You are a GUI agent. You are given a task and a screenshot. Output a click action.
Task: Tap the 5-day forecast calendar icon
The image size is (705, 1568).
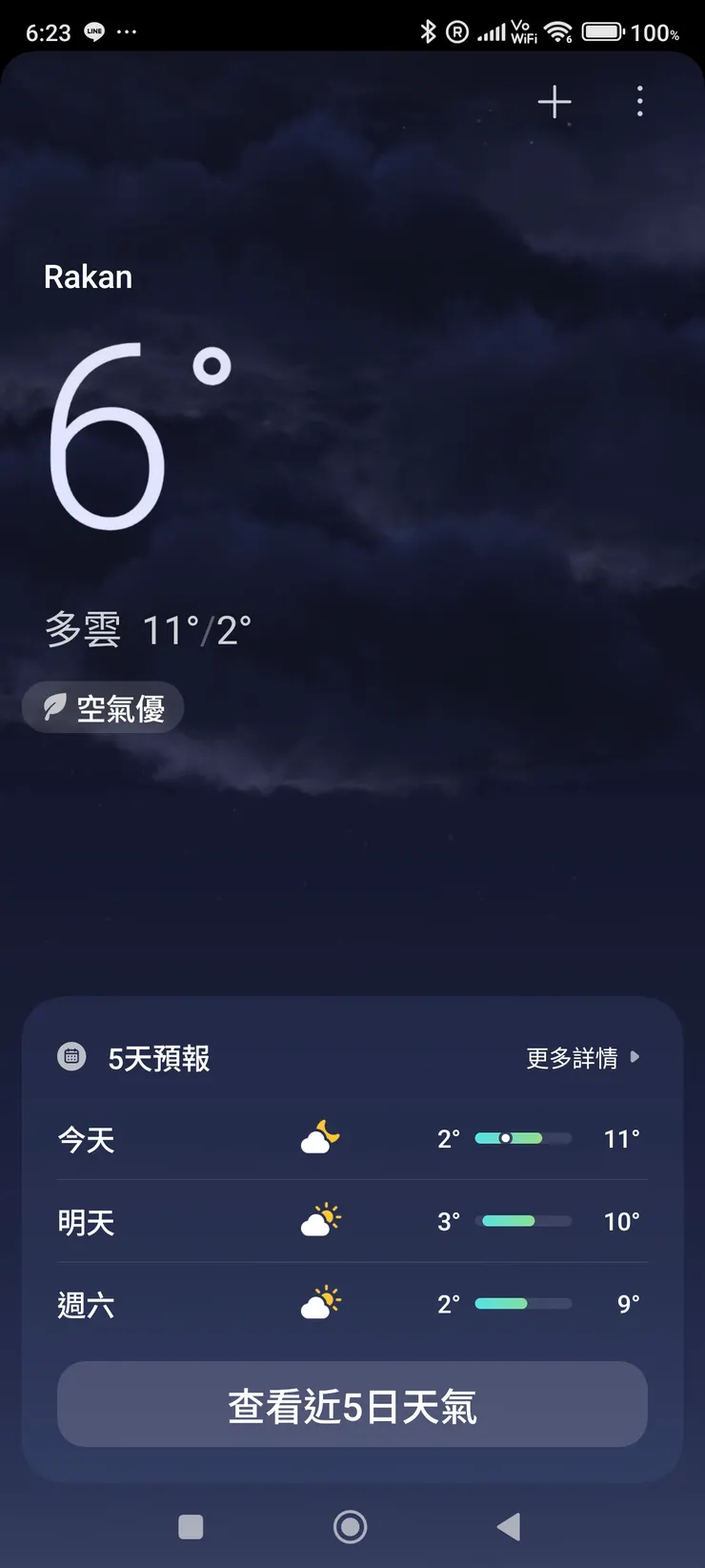(x=74, y=1056)
